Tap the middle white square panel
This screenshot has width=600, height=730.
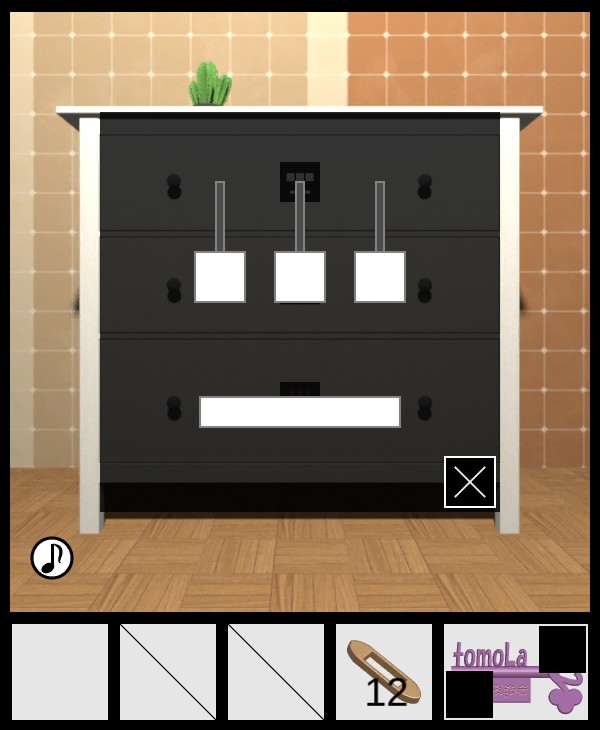tap(300, 277)
